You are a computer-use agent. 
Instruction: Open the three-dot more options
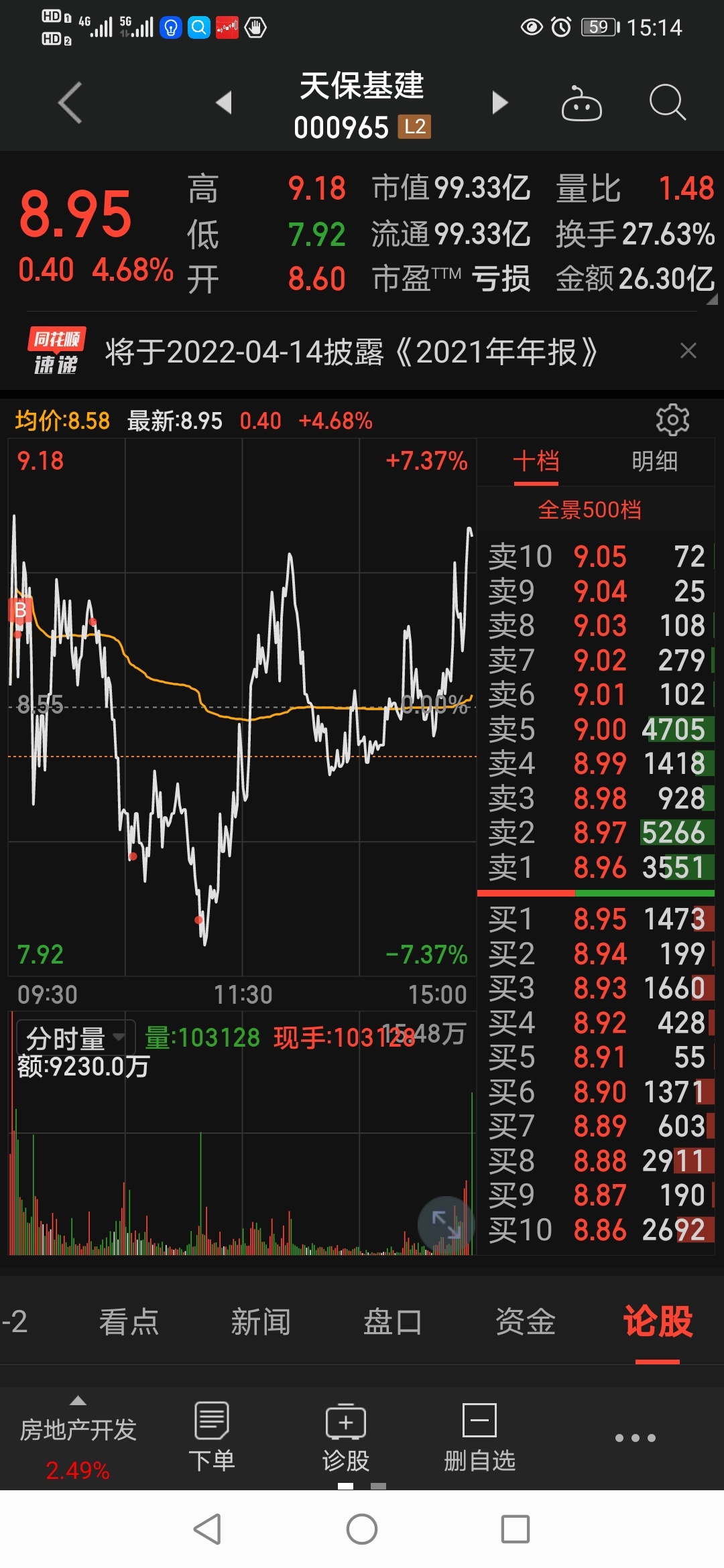(635, 1438)
